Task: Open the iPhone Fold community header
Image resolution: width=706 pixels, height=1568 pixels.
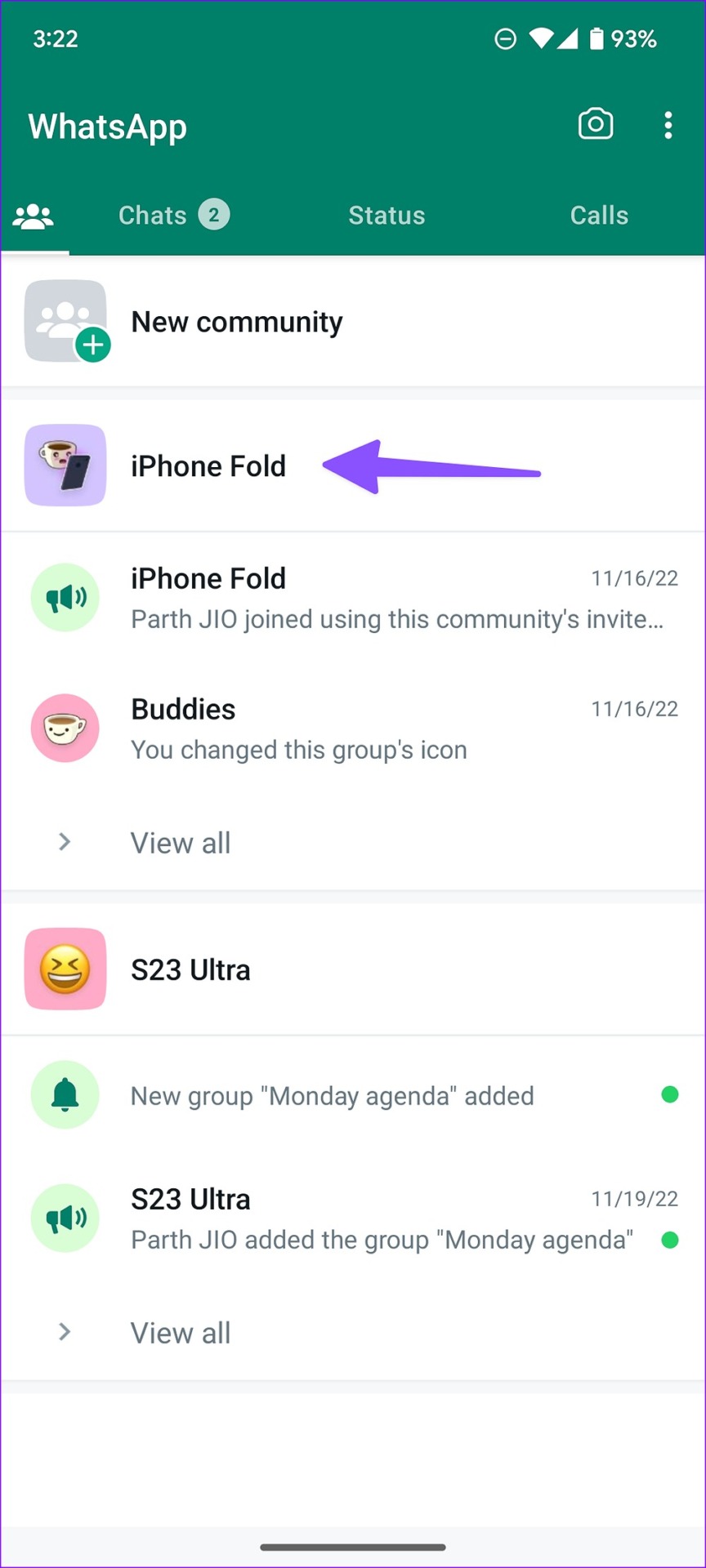Action: tap(208, 466)
